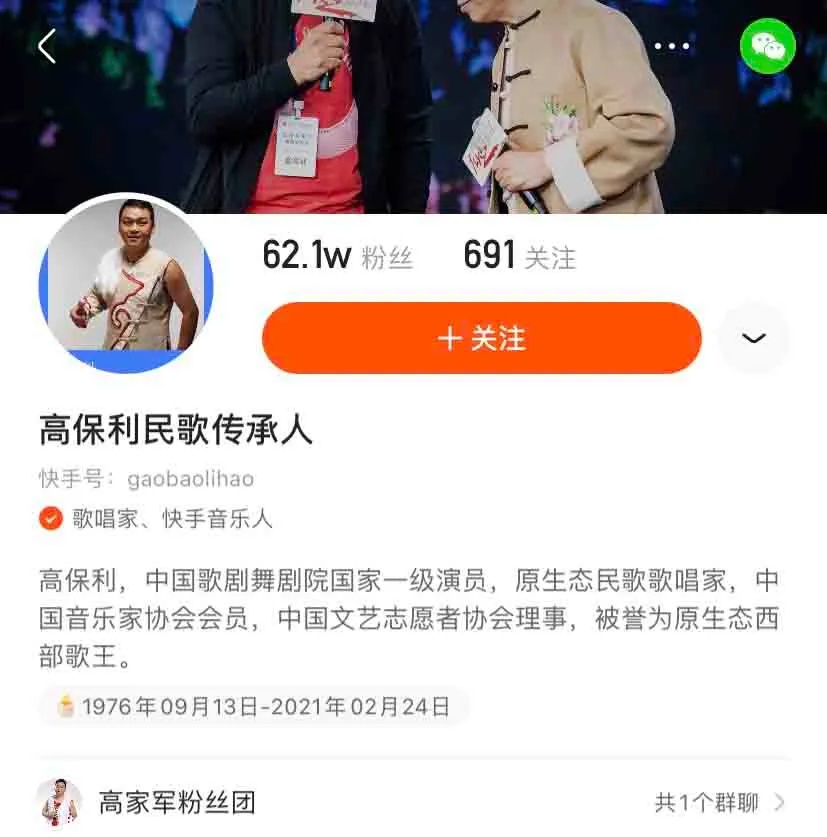The image size is (827, 837).
Task: Click the orange verification checkmark badge
Action: pos(49,519)
